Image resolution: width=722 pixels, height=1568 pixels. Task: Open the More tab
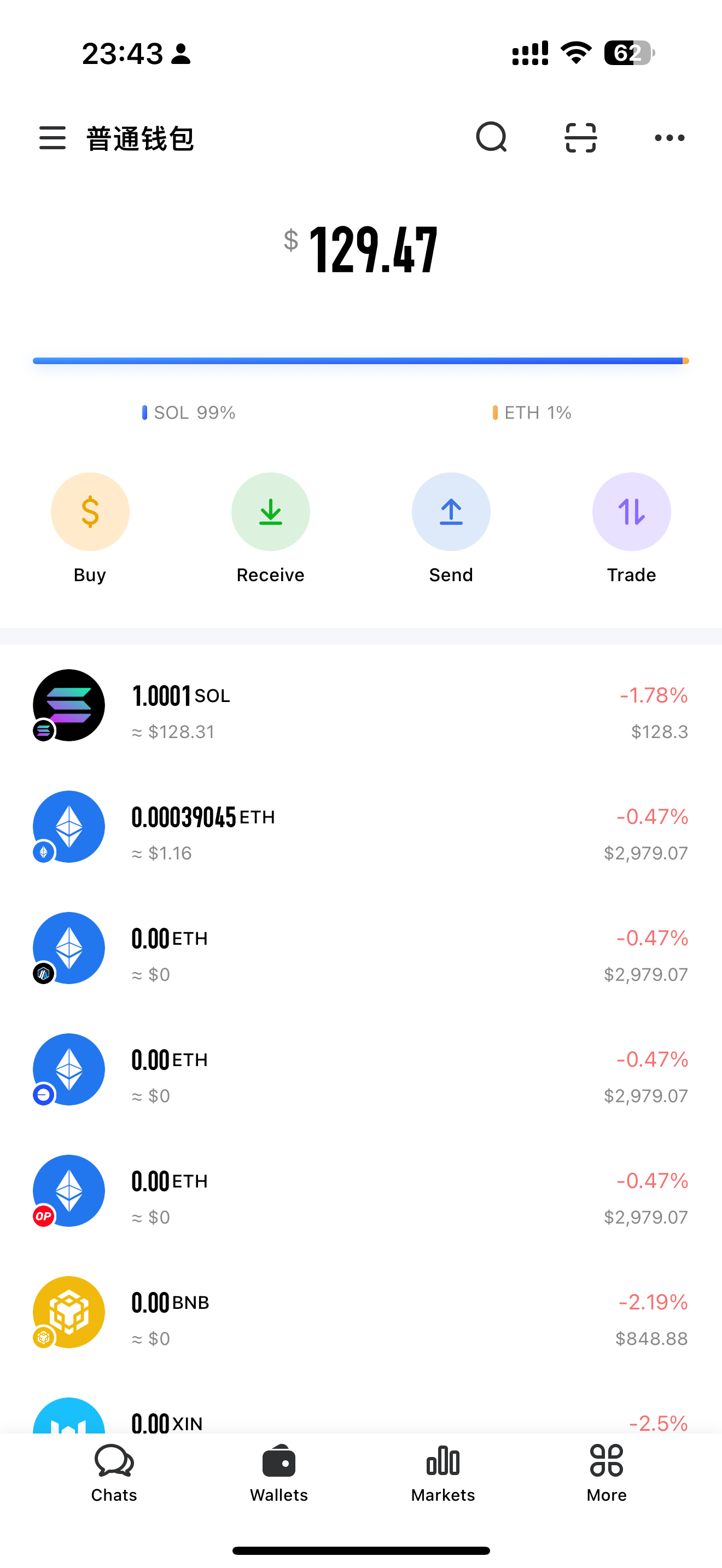[x=607, y=1473]
